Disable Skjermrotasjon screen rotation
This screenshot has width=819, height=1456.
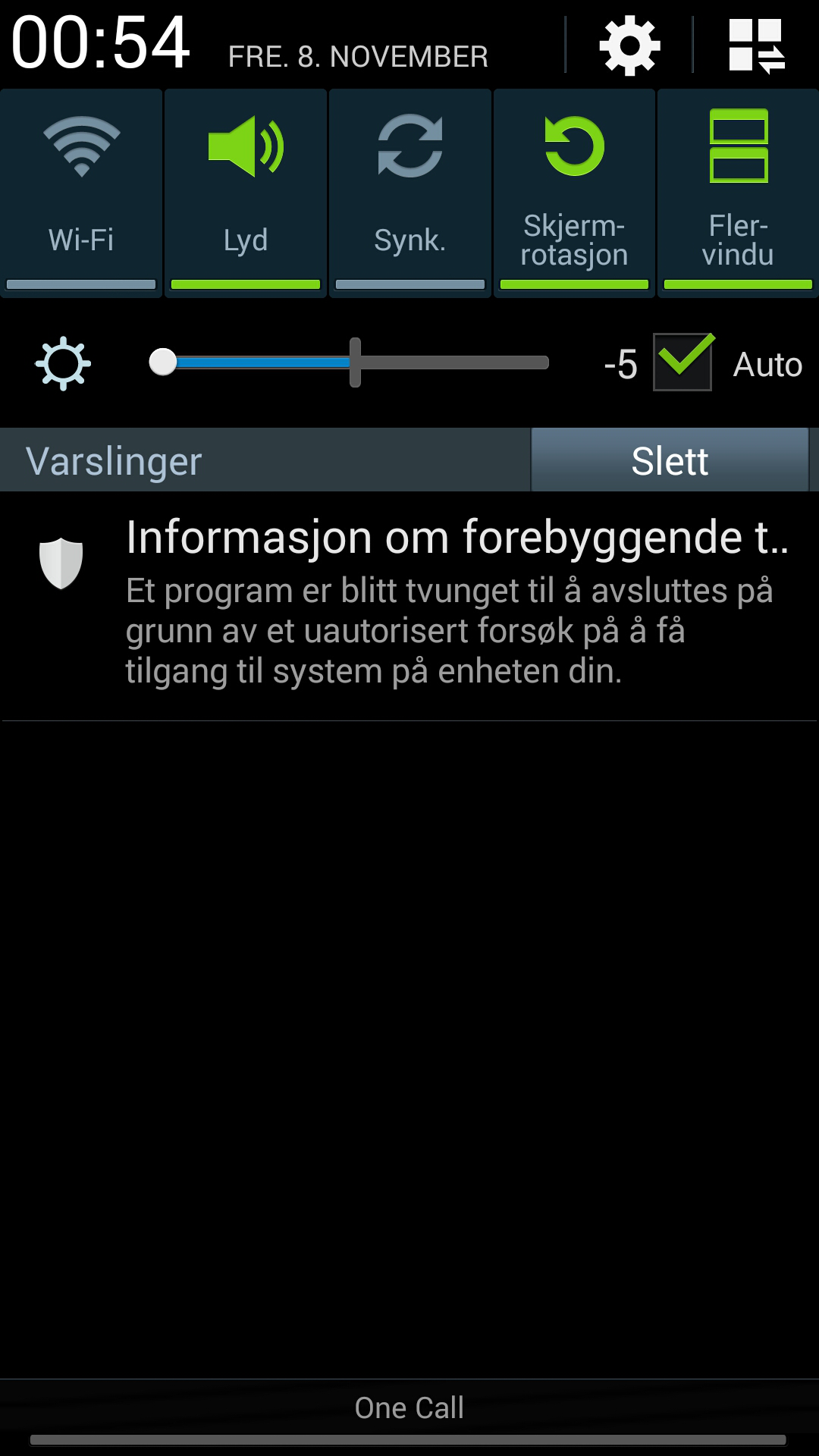pyautogui.click(x=574, y=193)
